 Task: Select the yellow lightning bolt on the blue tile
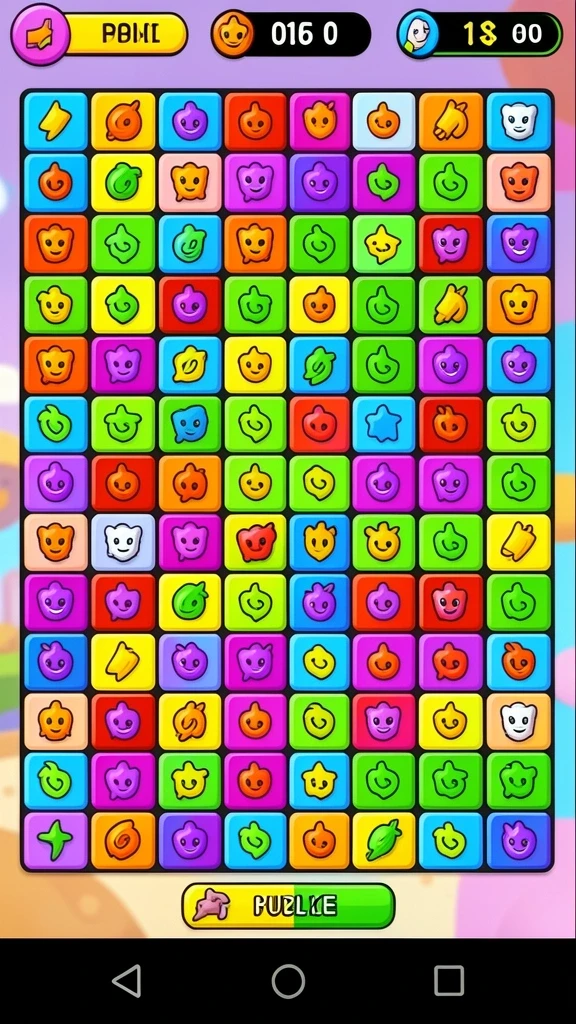tap(56, 121)
